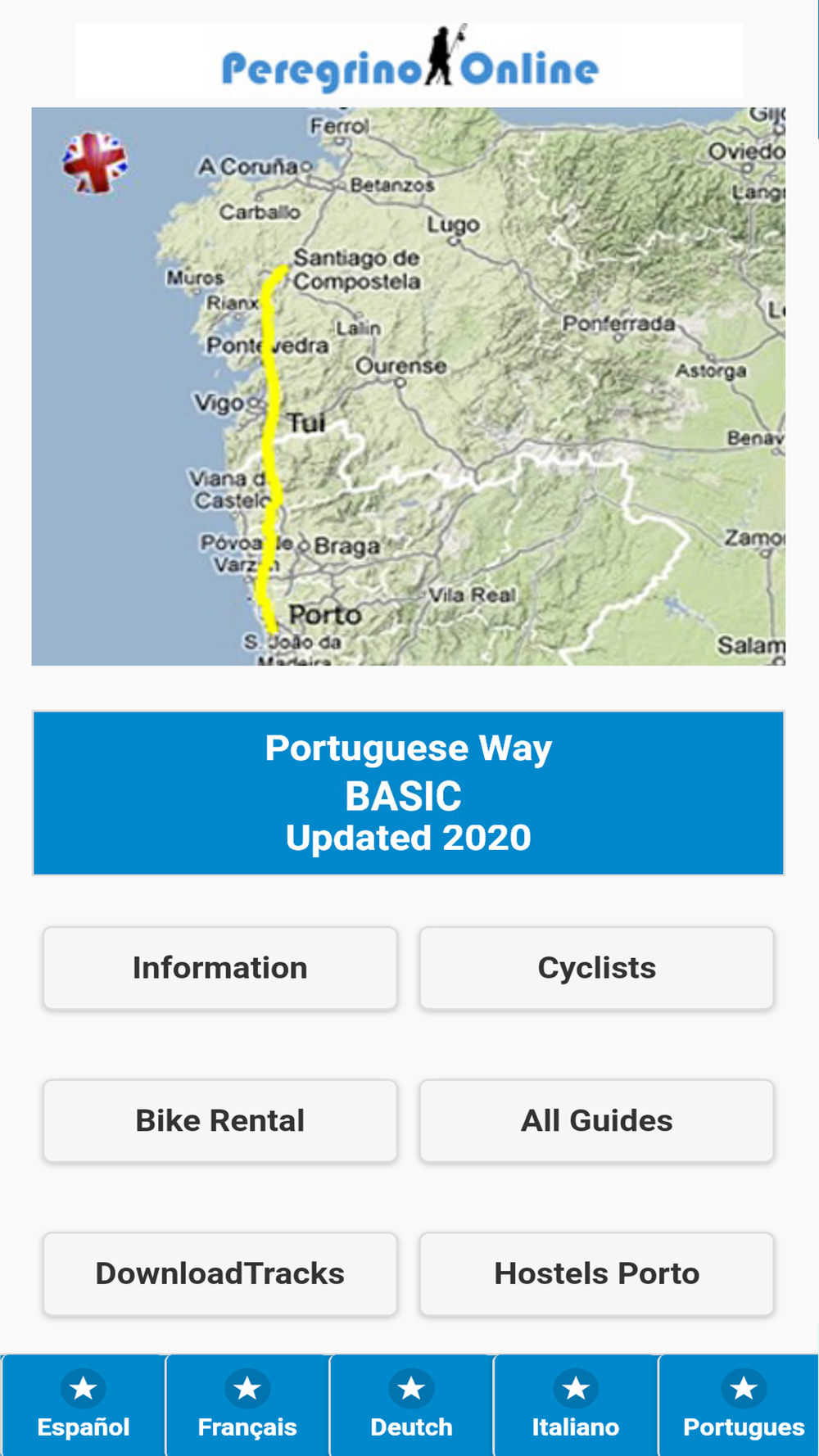Open Hostels Porto
Image resolution: width=819 pixels, height=1456 pixels.
[596, 1273]
